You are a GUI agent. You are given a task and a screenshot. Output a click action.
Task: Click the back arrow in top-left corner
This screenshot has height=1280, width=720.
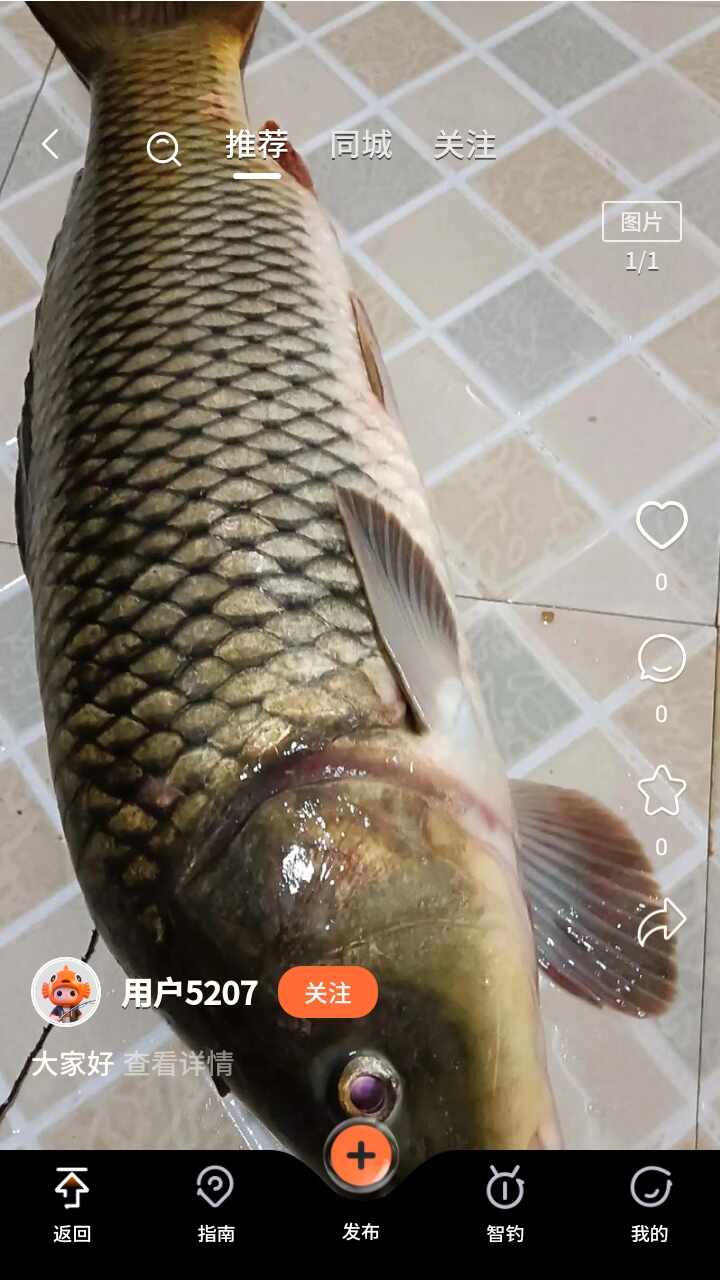pyautogui.click(x=50, y=145)
